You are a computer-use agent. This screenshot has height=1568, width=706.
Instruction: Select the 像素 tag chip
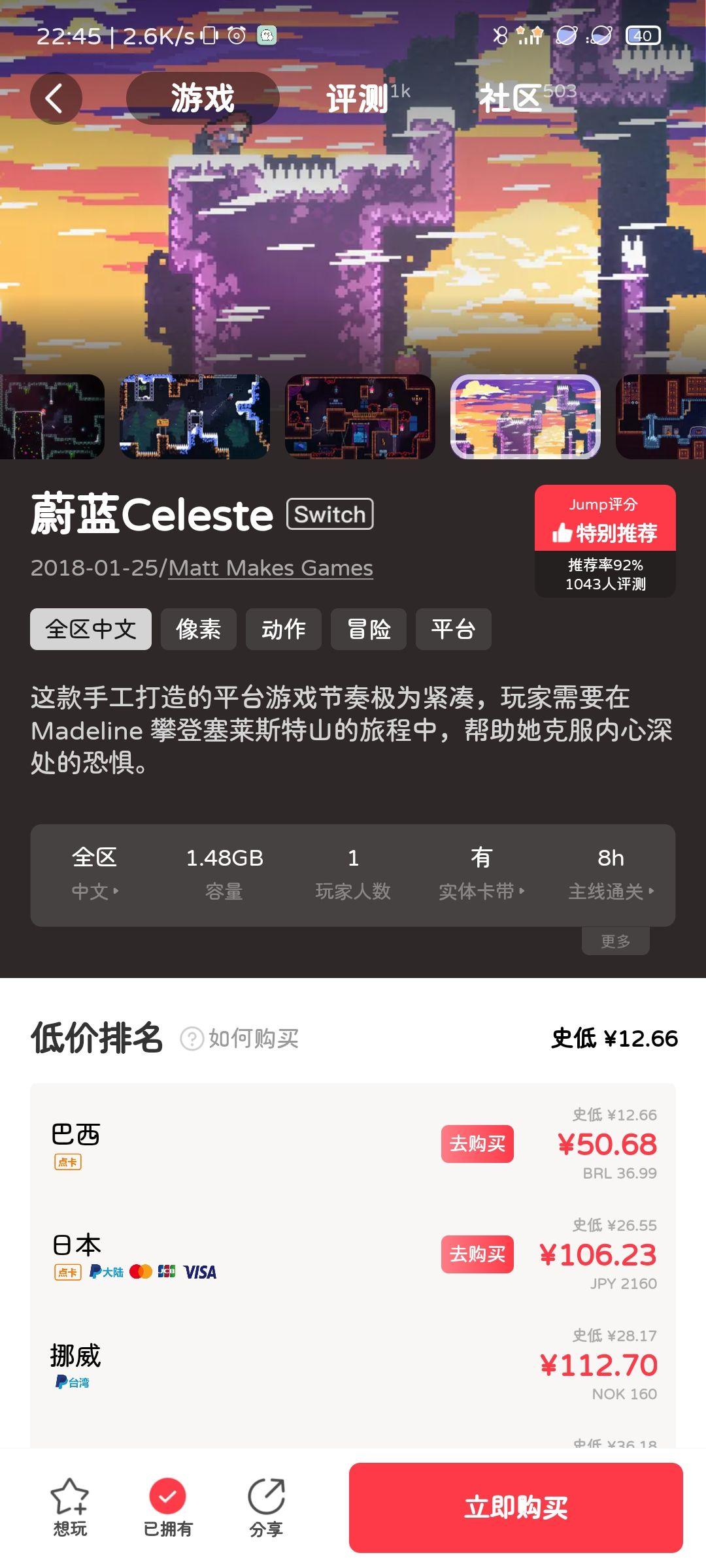(198, 629)
